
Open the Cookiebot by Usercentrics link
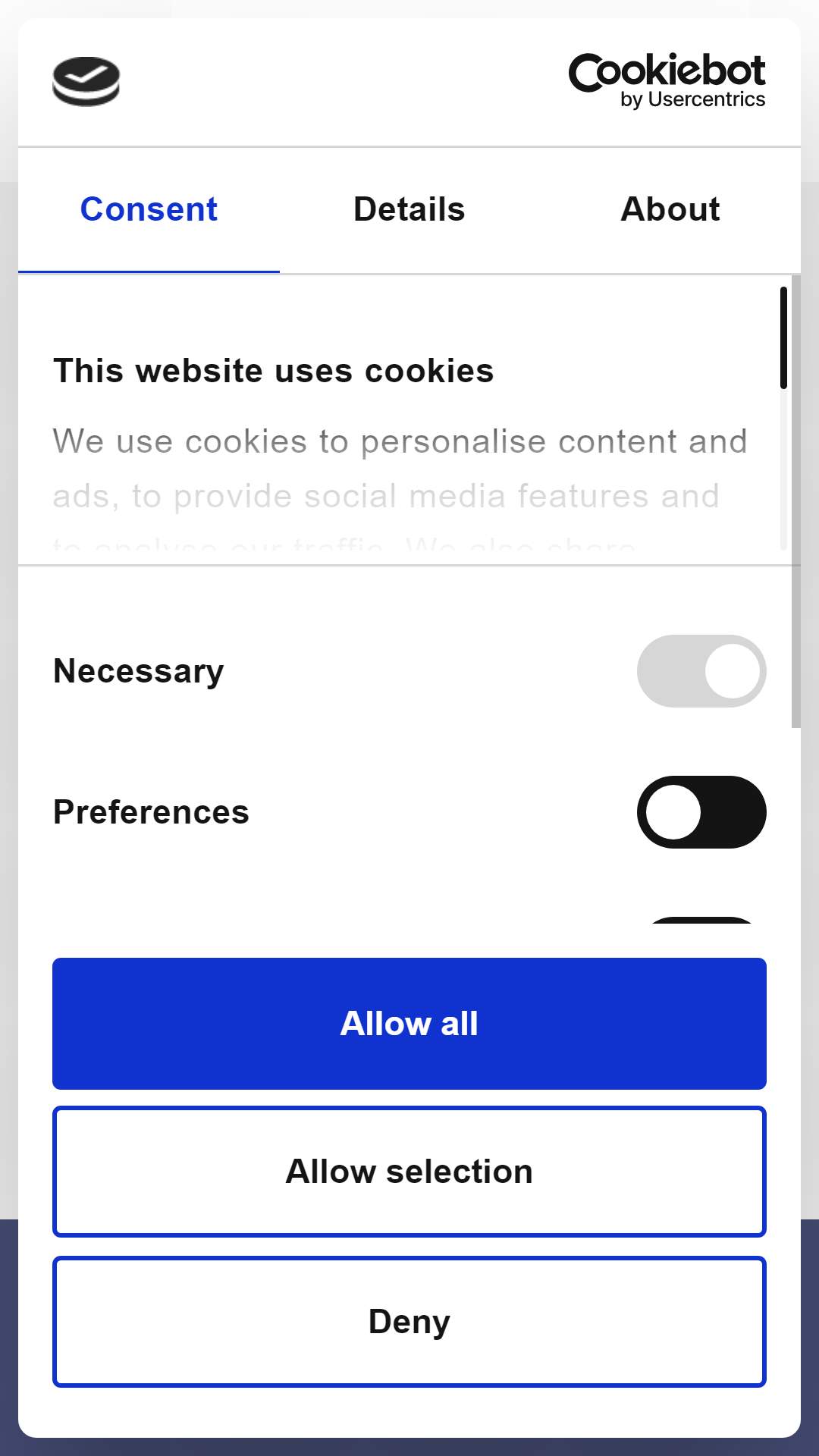tap(667, 81)
